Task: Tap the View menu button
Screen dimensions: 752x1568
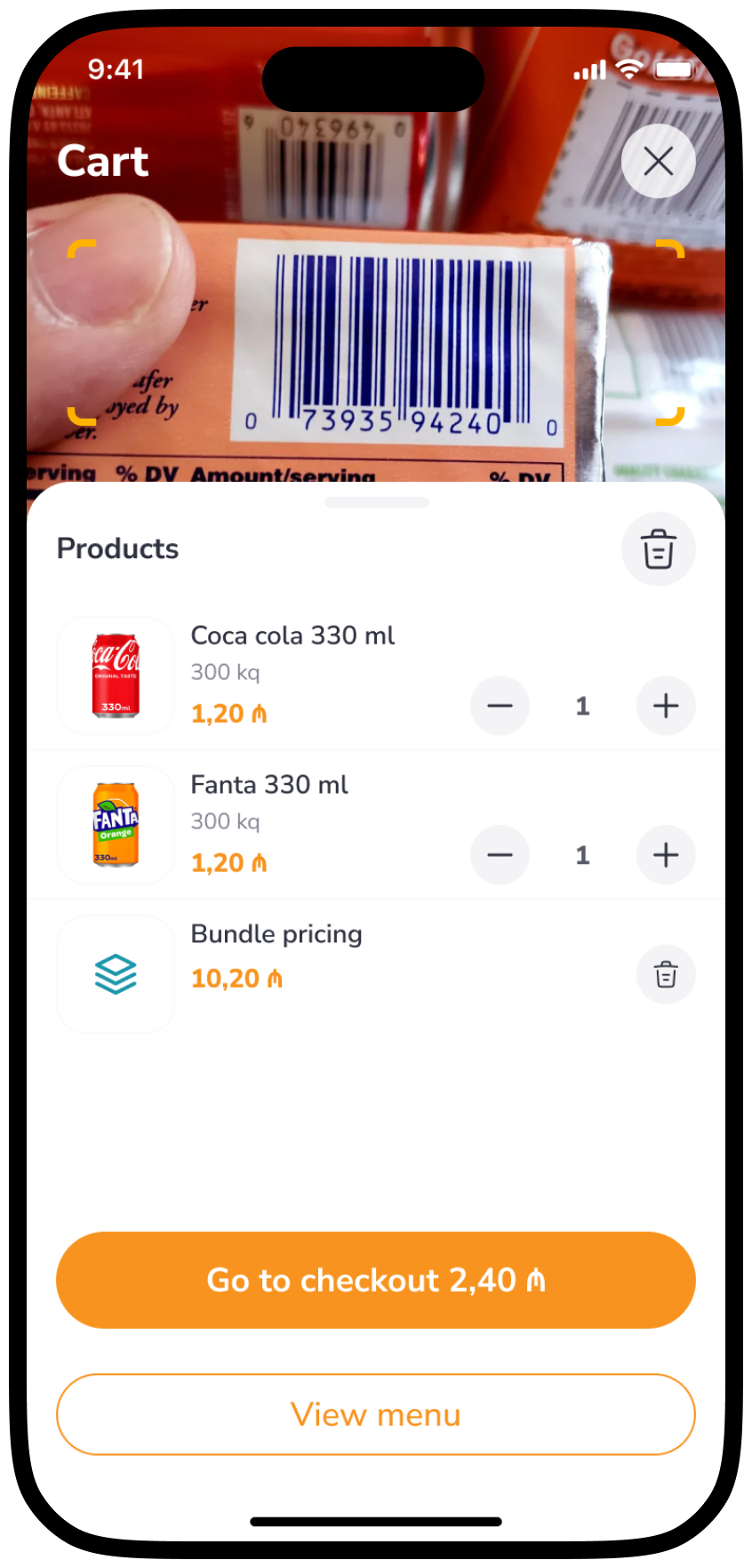Action: pyautogui.click(x=376, y=1414)
